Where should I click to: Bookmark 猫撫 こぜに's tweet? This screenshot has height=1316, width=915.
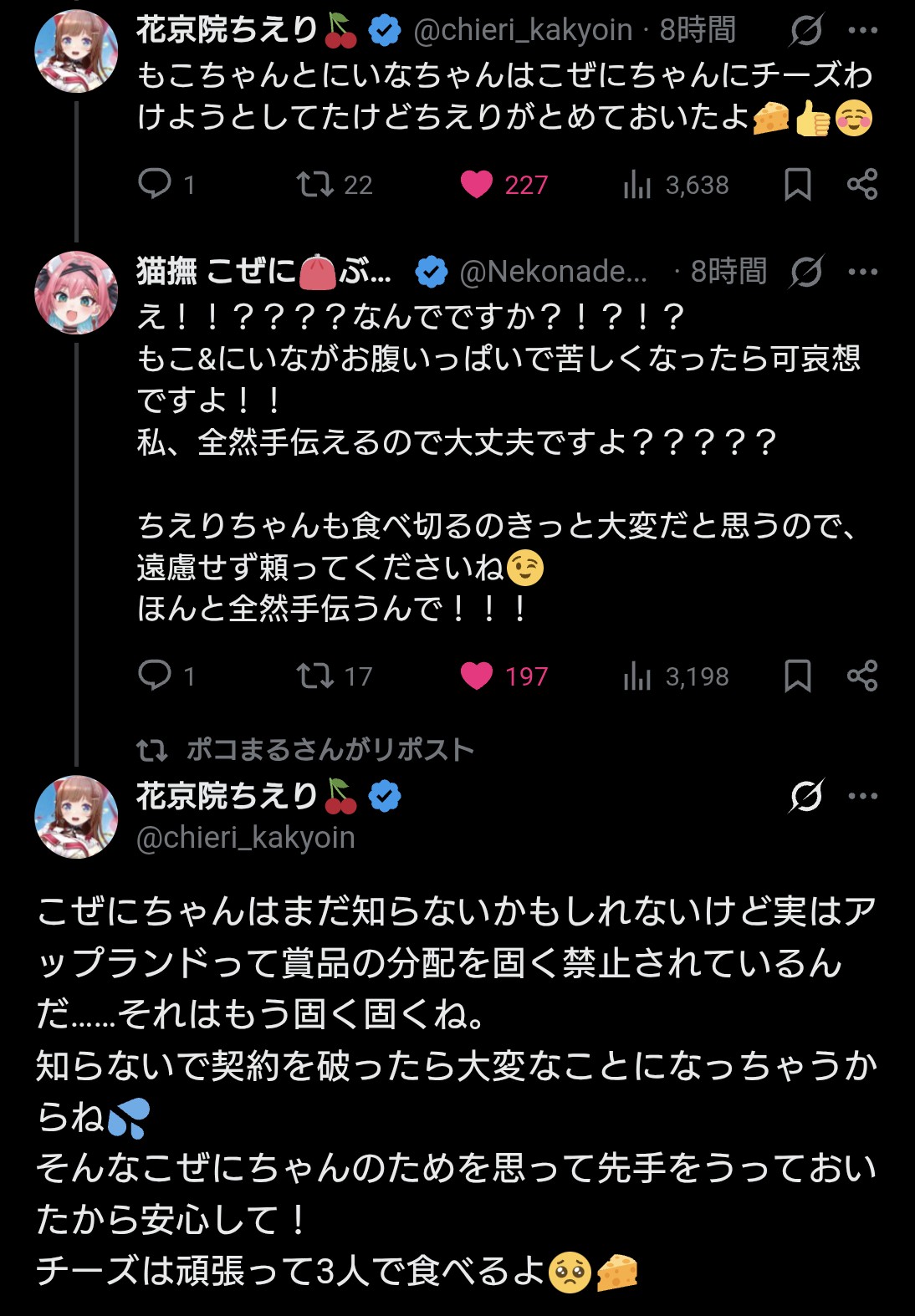[x=797, y=676]
